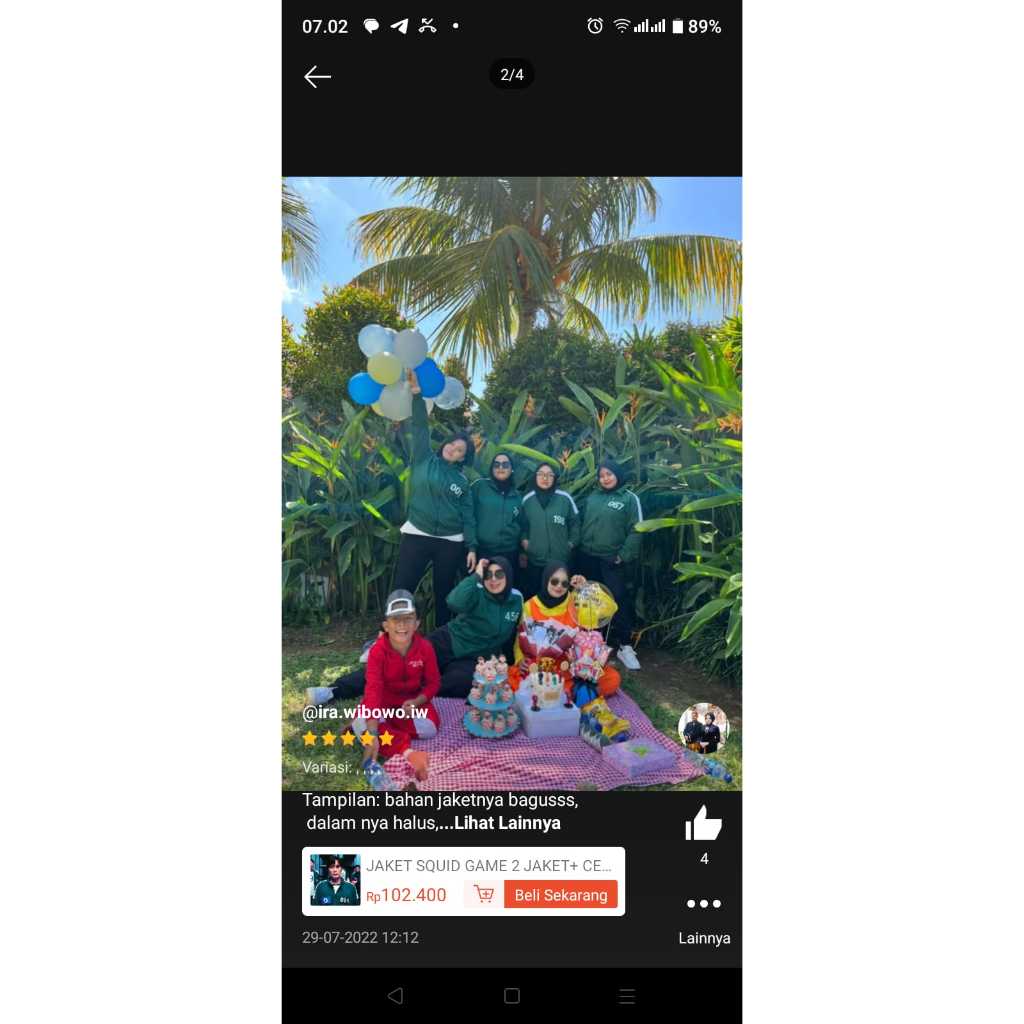The height and width of the screenshot is (1024, 1024).
Task: Open the reviewer's round profile picture
Action: click(703, 728)
